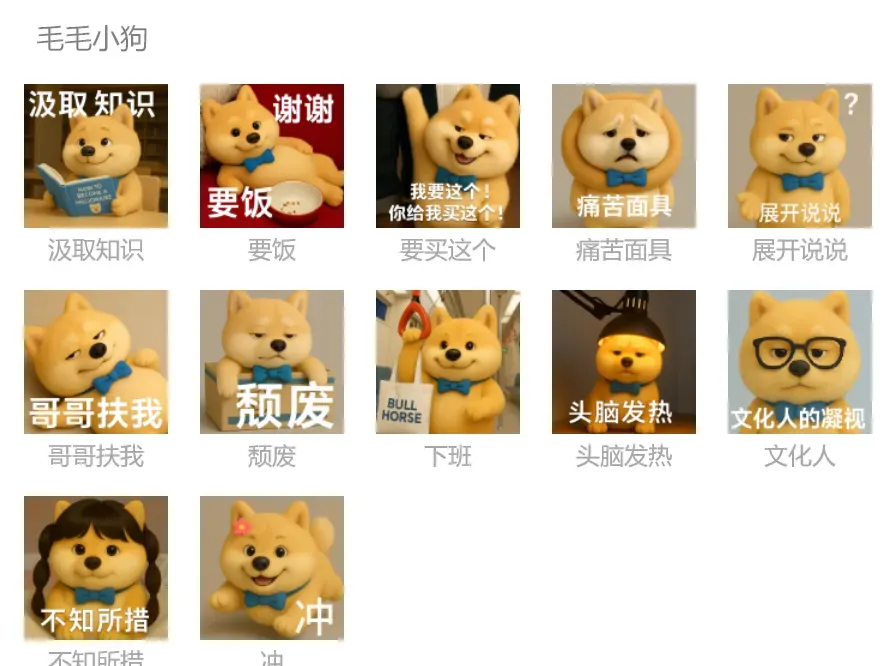Screen dimensions: 896x666
Task: Choose the 不知所措 braided dog sticker
Action: click(96, 568)
